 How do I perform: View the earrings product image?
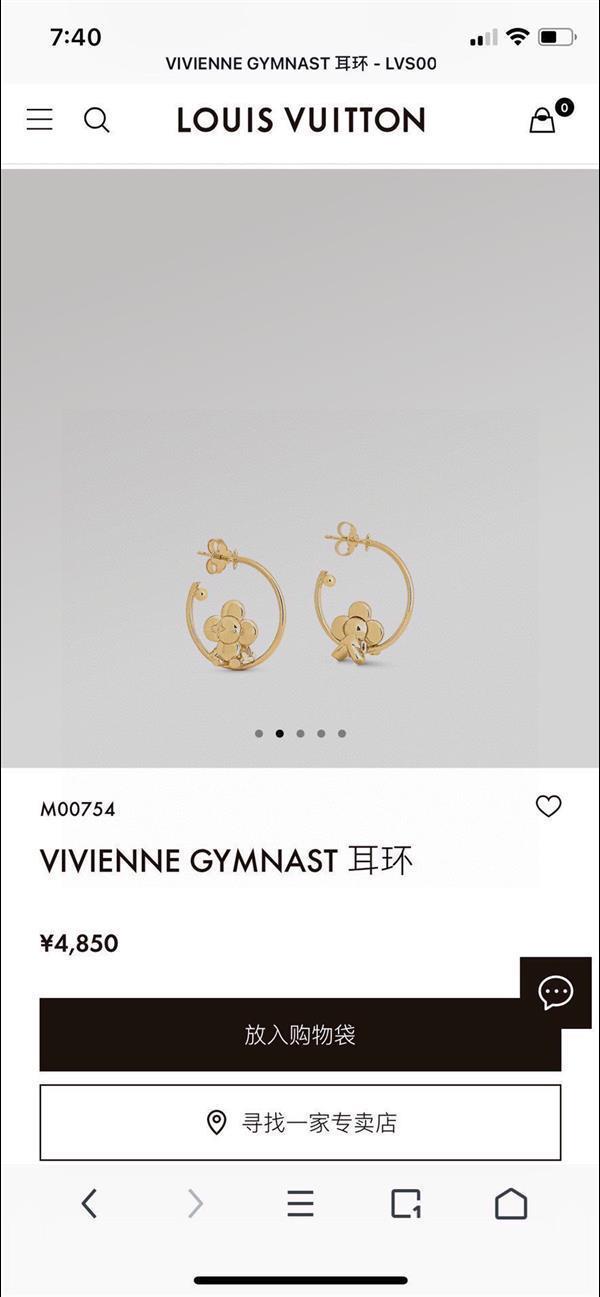(300, 600)
